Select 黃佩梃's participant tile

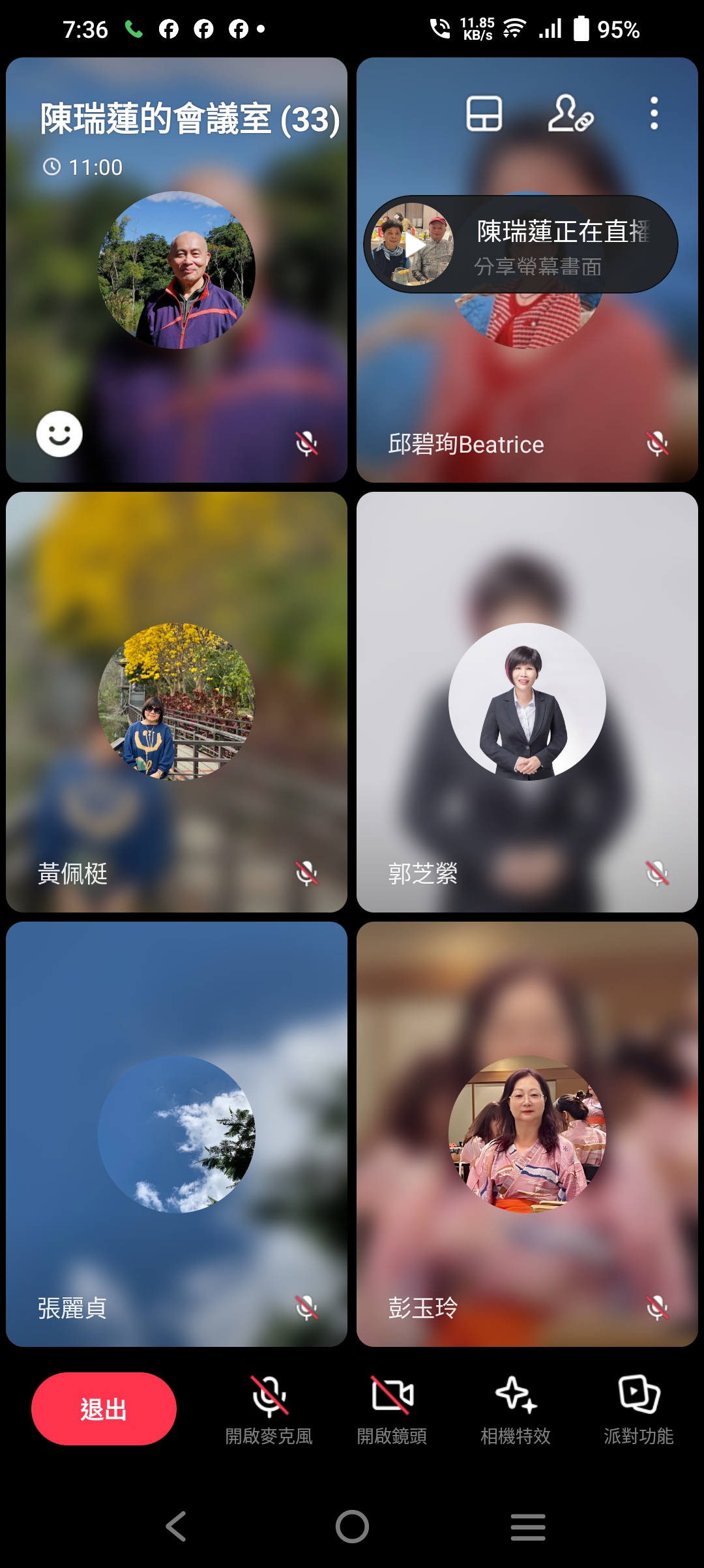(x=176, y=702)
